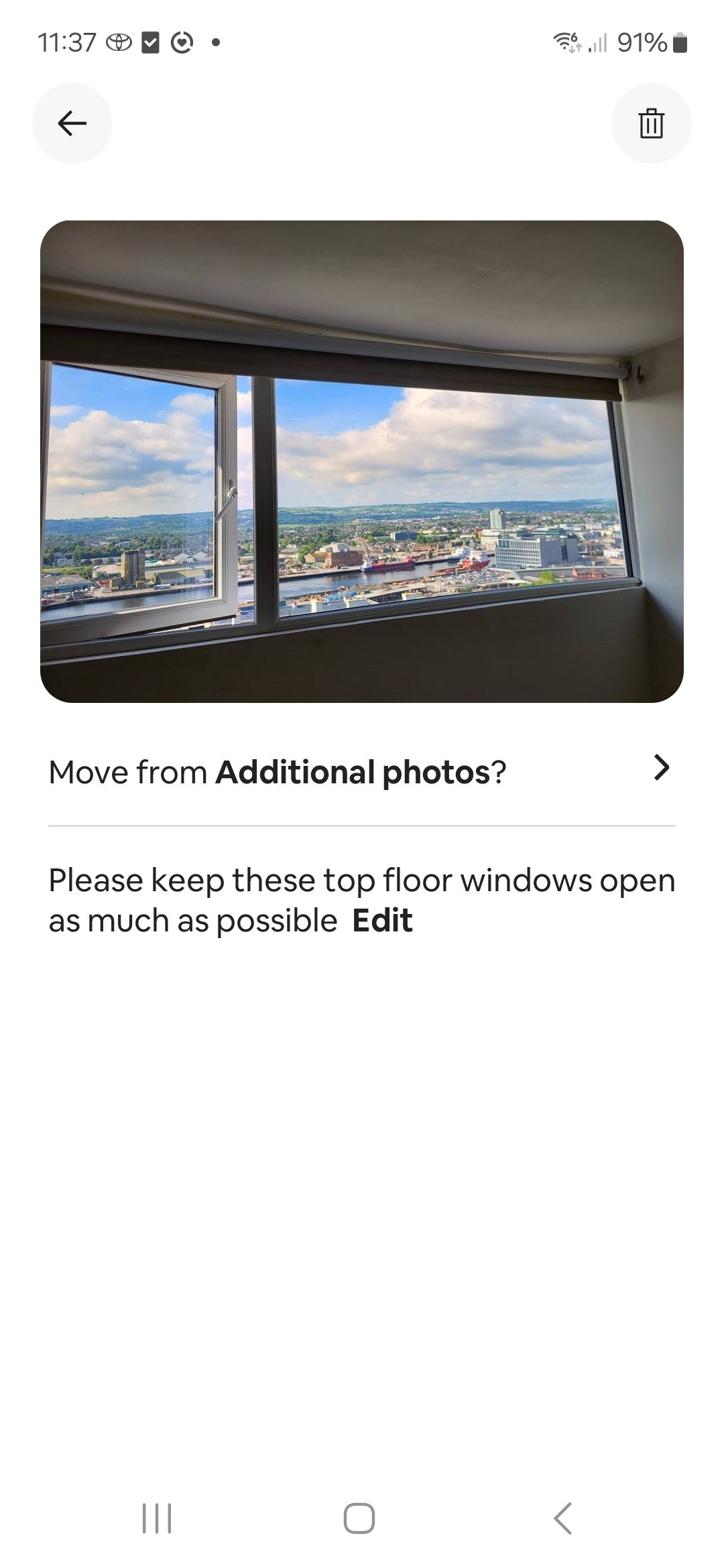The width and height of the screenshot is (724, 1568).
Task: Go back using the arrow button
Action: click(72, 123)
